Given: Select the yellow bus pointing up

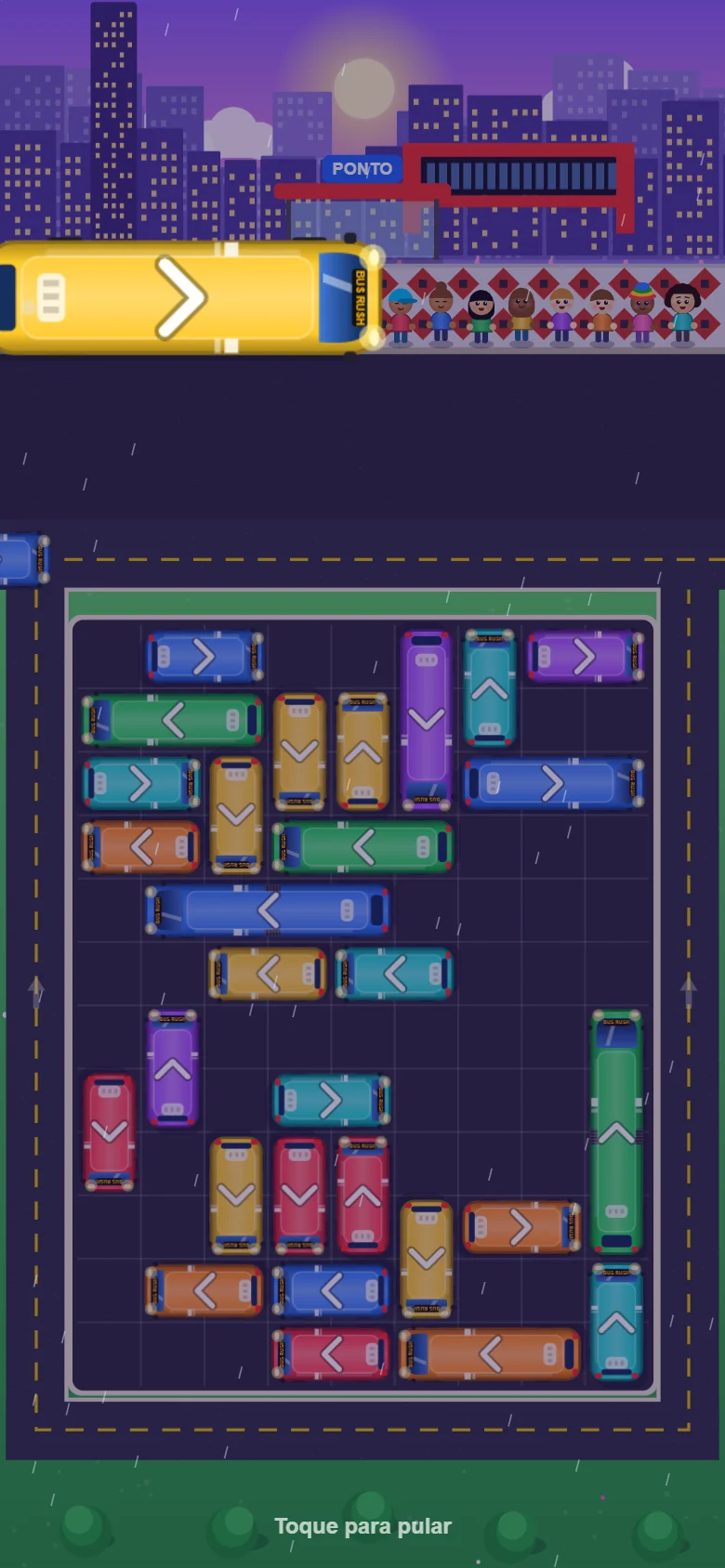Looking at the screenshot, I should click(x=362, y=751).
